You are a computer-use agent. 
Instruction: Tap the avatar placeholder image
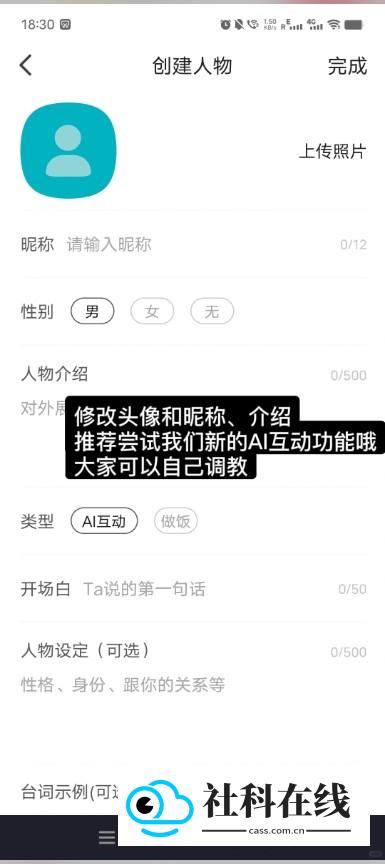click(x=68, y=150)
